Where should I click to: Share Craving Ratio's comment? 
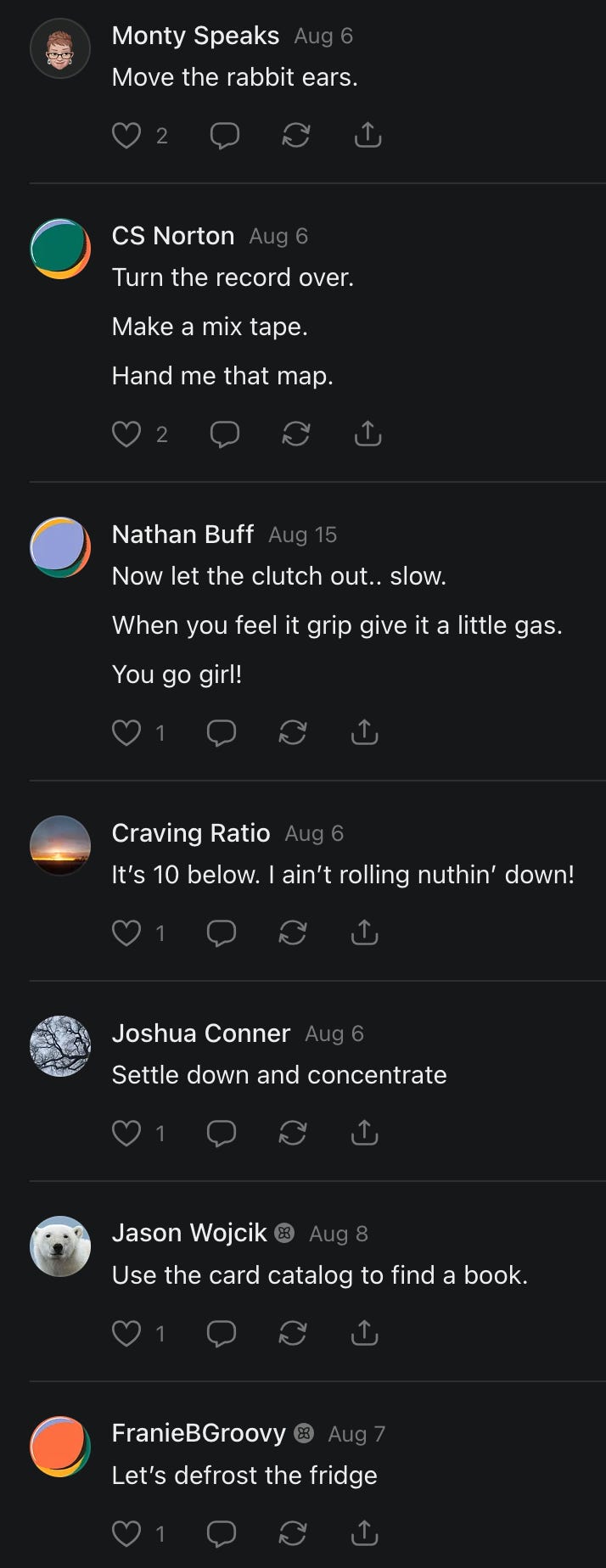coord(364,932)
